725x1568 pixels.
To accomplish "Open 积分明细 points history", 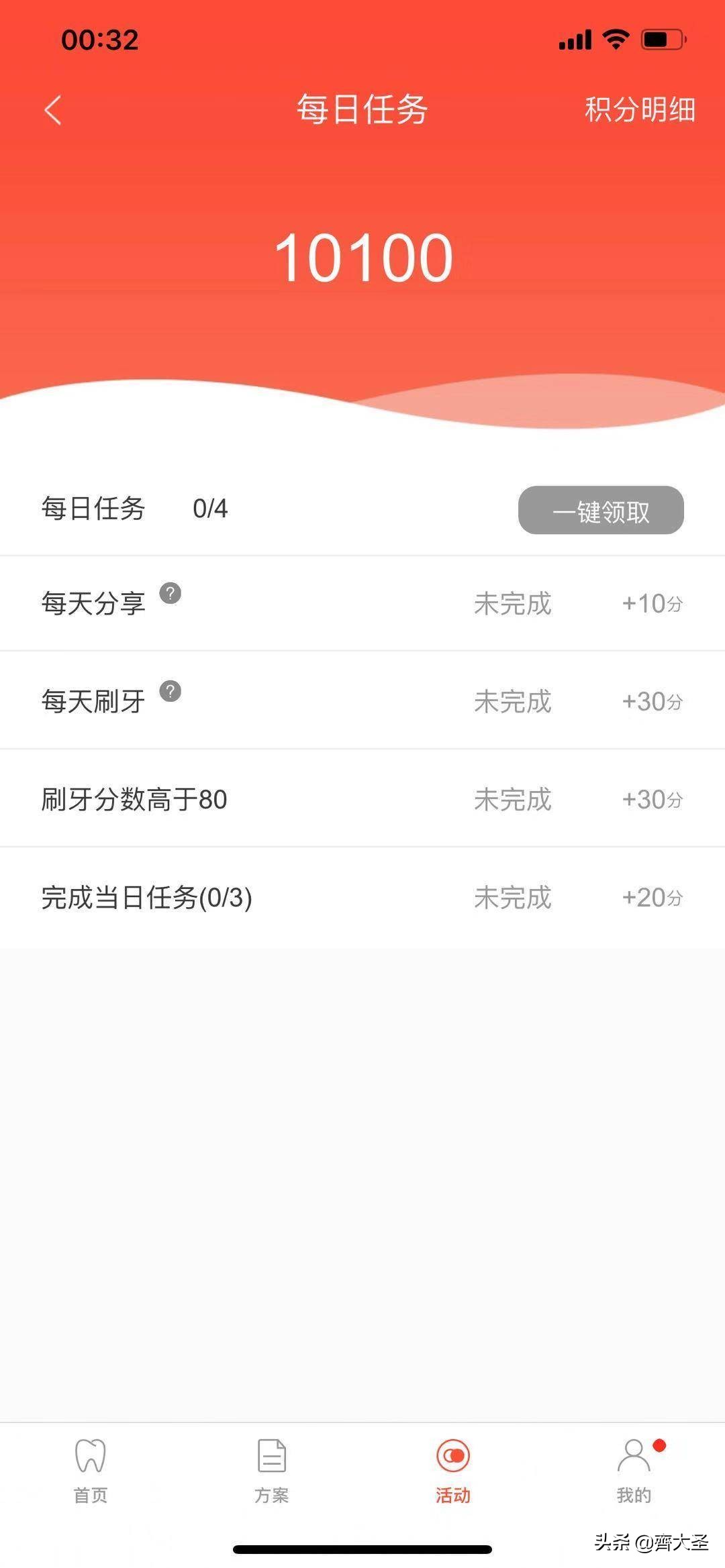I will click(x=638, y=110).
